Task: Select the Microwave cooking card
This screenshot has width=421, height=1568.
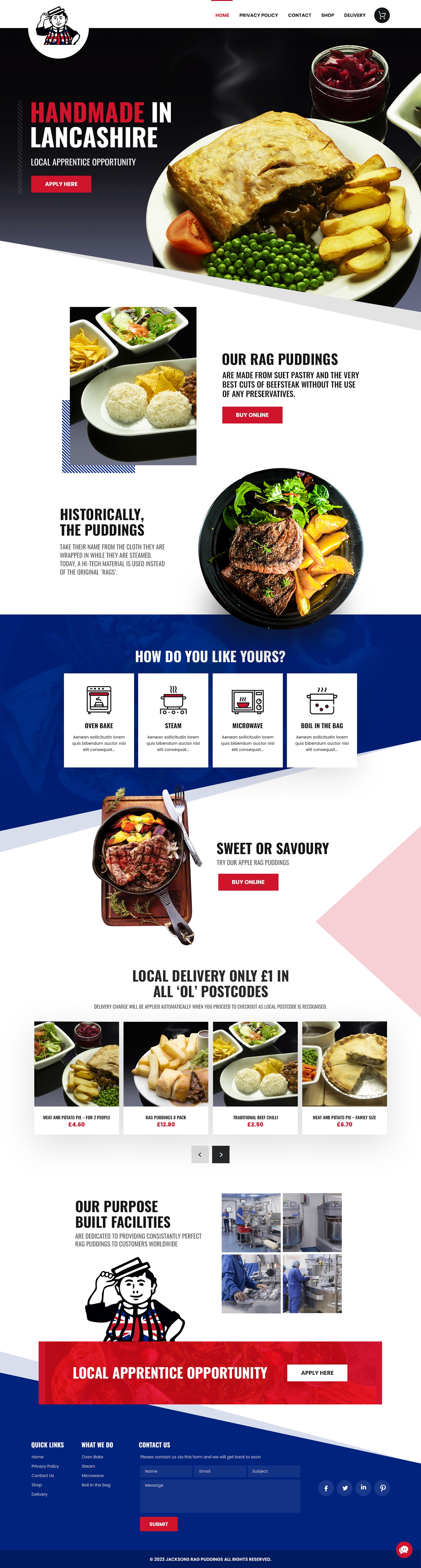Action: pyautogui.click(x=247, y=719)
